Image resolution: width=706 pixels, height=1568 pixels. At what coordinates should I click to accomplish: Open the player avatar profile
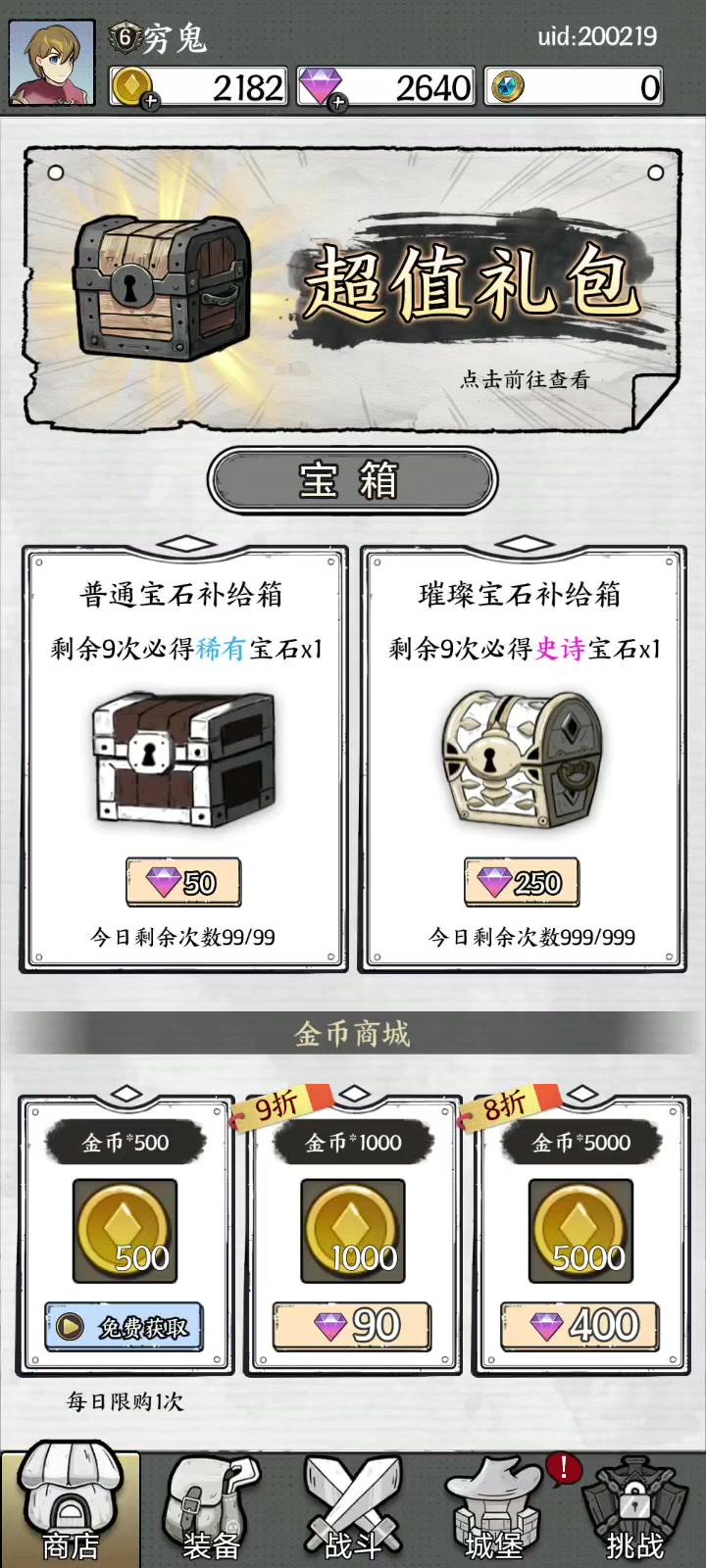(x=52, y=65)
